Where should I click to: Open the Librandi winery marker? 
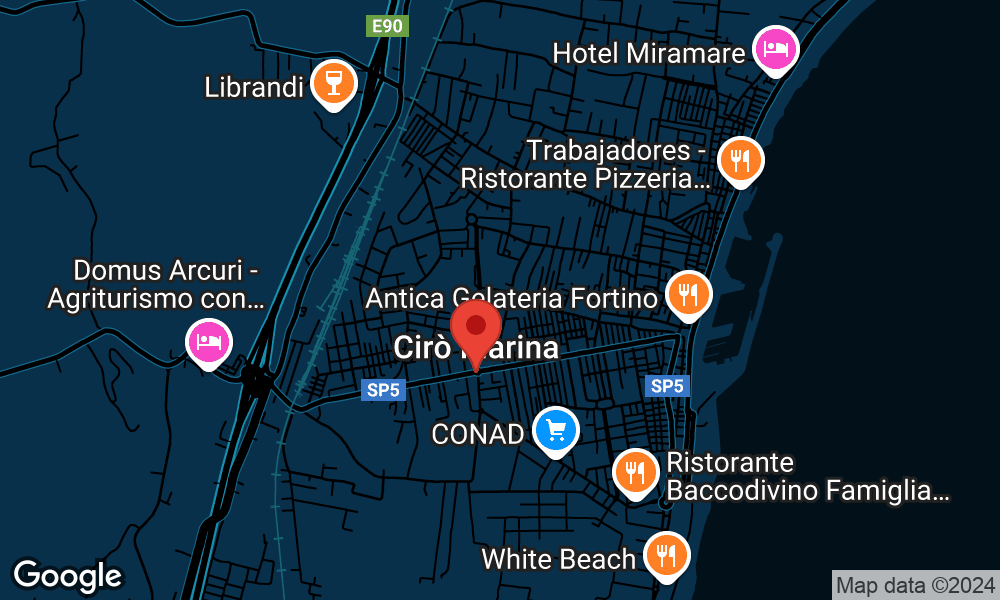tap(333, 84)
